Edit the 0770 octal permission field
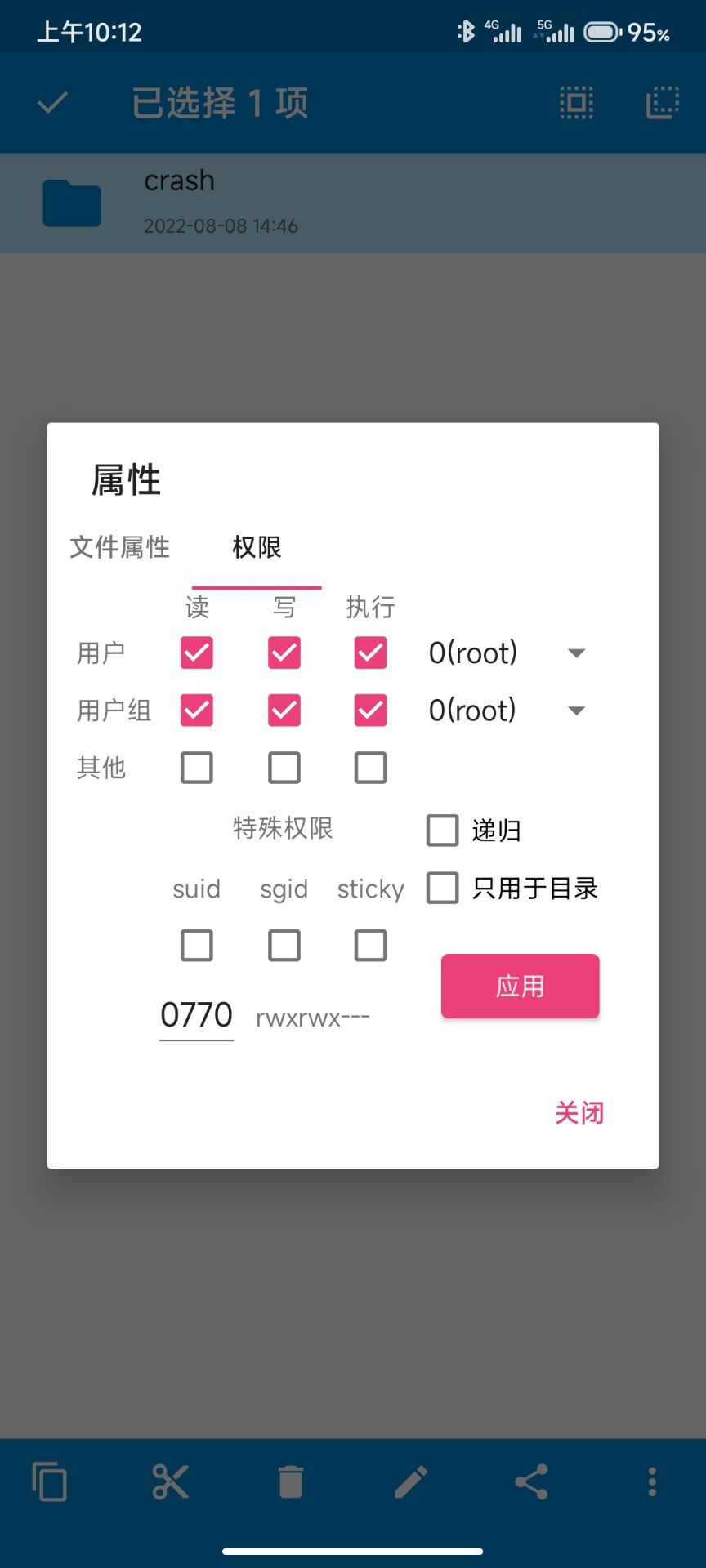Image resolution: width=706 pixels, height=1568 pixels. pyautogui.click(x=197, y=1016)
